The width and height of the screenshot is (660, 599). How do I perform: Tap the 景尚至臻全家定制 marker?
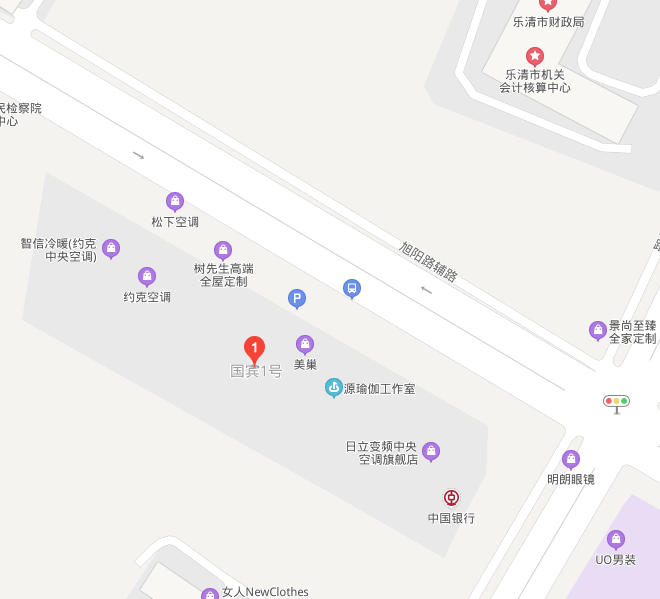tap(598, 331)
